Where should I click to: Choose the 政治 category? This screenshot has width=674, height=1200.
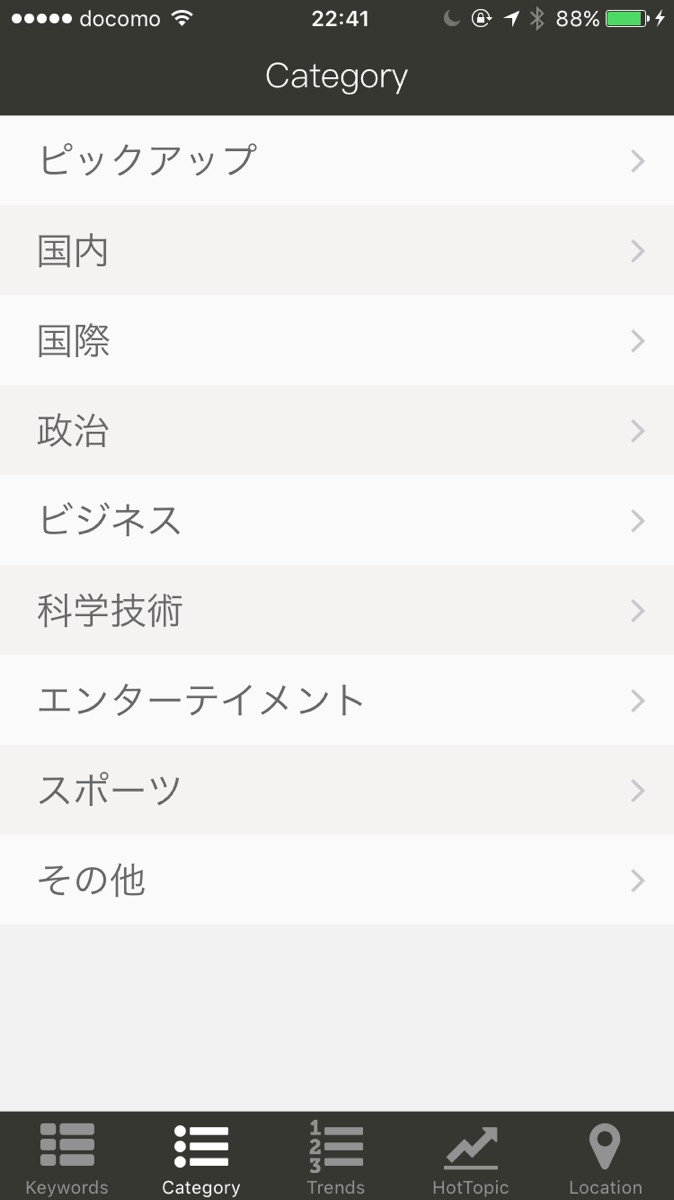(337, 430)
